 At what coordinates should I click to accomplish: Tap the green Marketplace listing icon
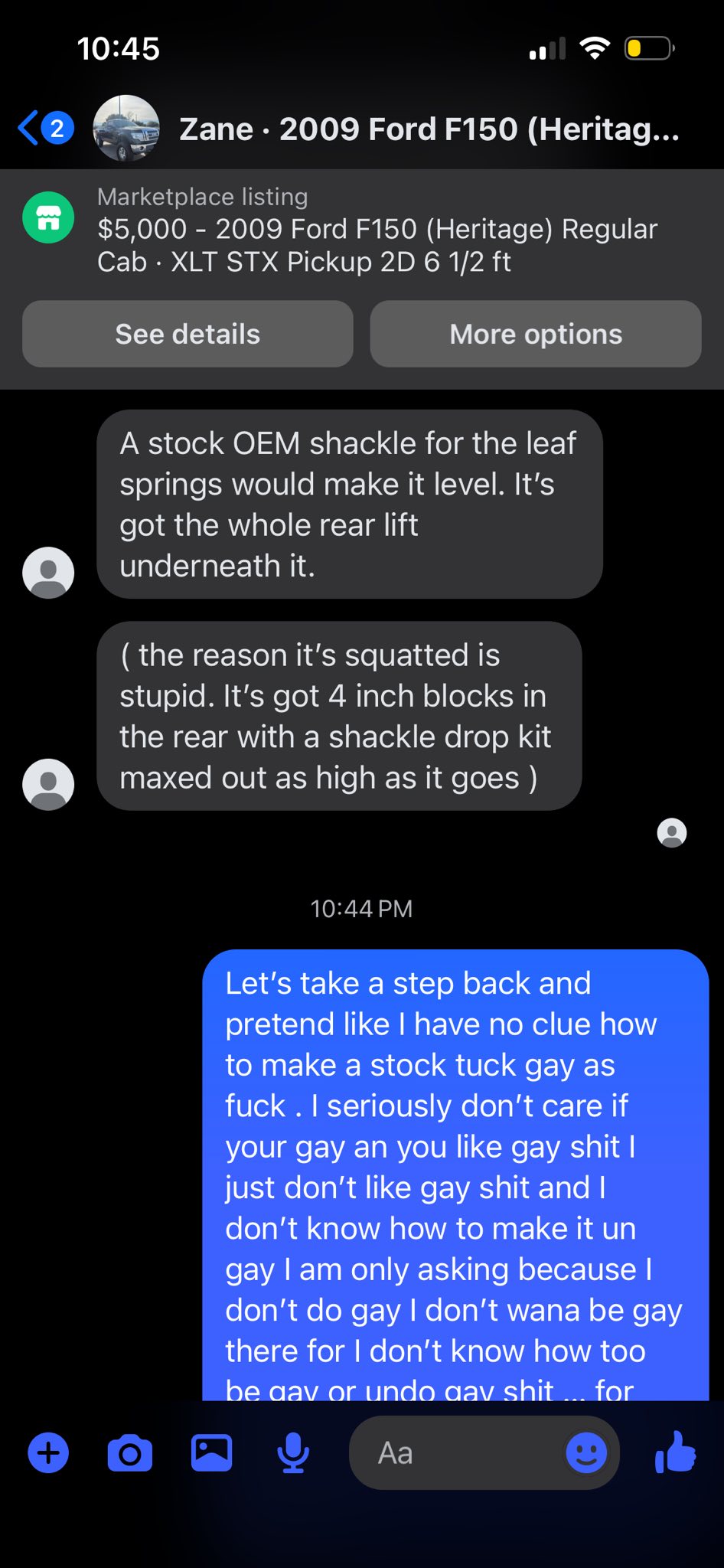pyautogui.click(x=48, y=217)
